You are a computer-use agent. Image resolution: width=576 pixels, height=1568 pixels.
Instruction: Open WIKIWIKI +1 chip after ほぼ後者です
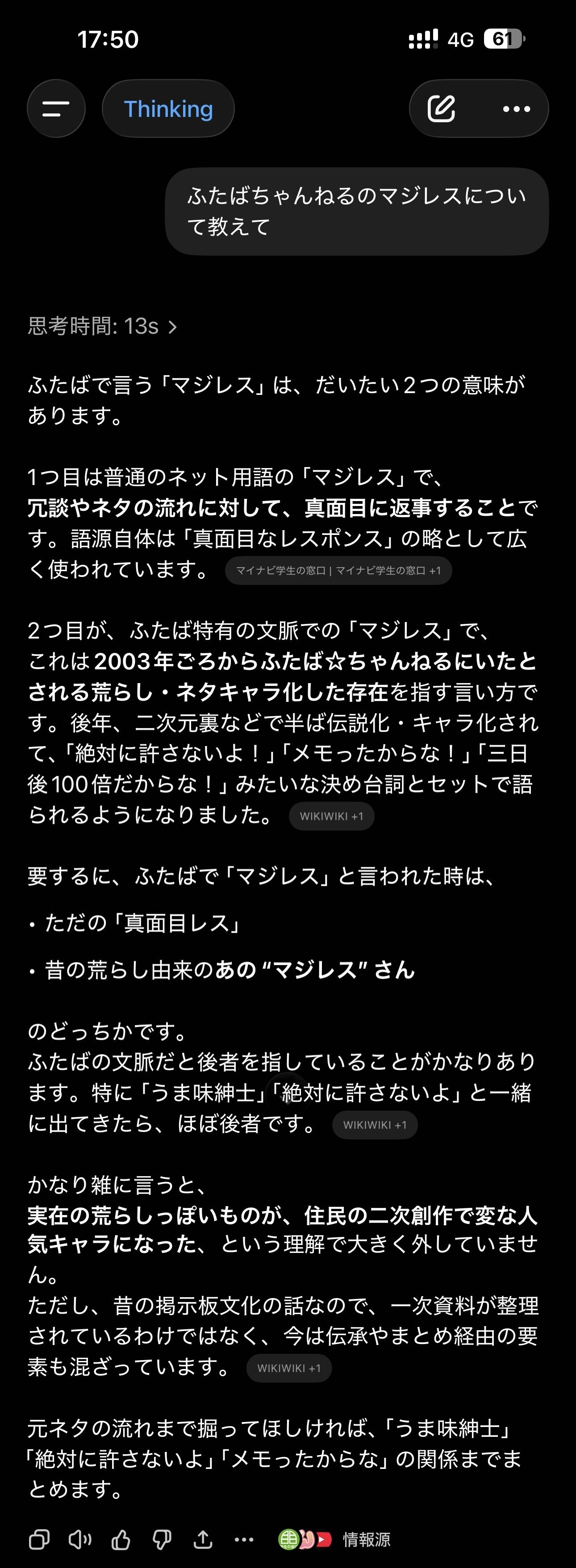tap(375, 1125)
